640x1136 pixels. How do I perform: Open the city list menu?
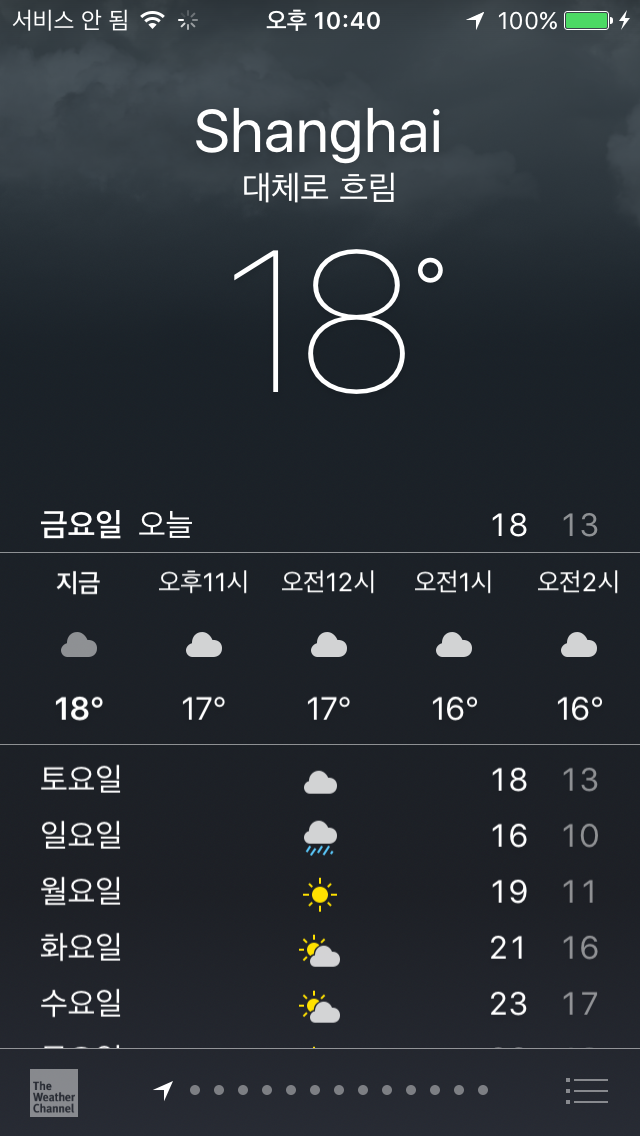[x=586, y=1090]
